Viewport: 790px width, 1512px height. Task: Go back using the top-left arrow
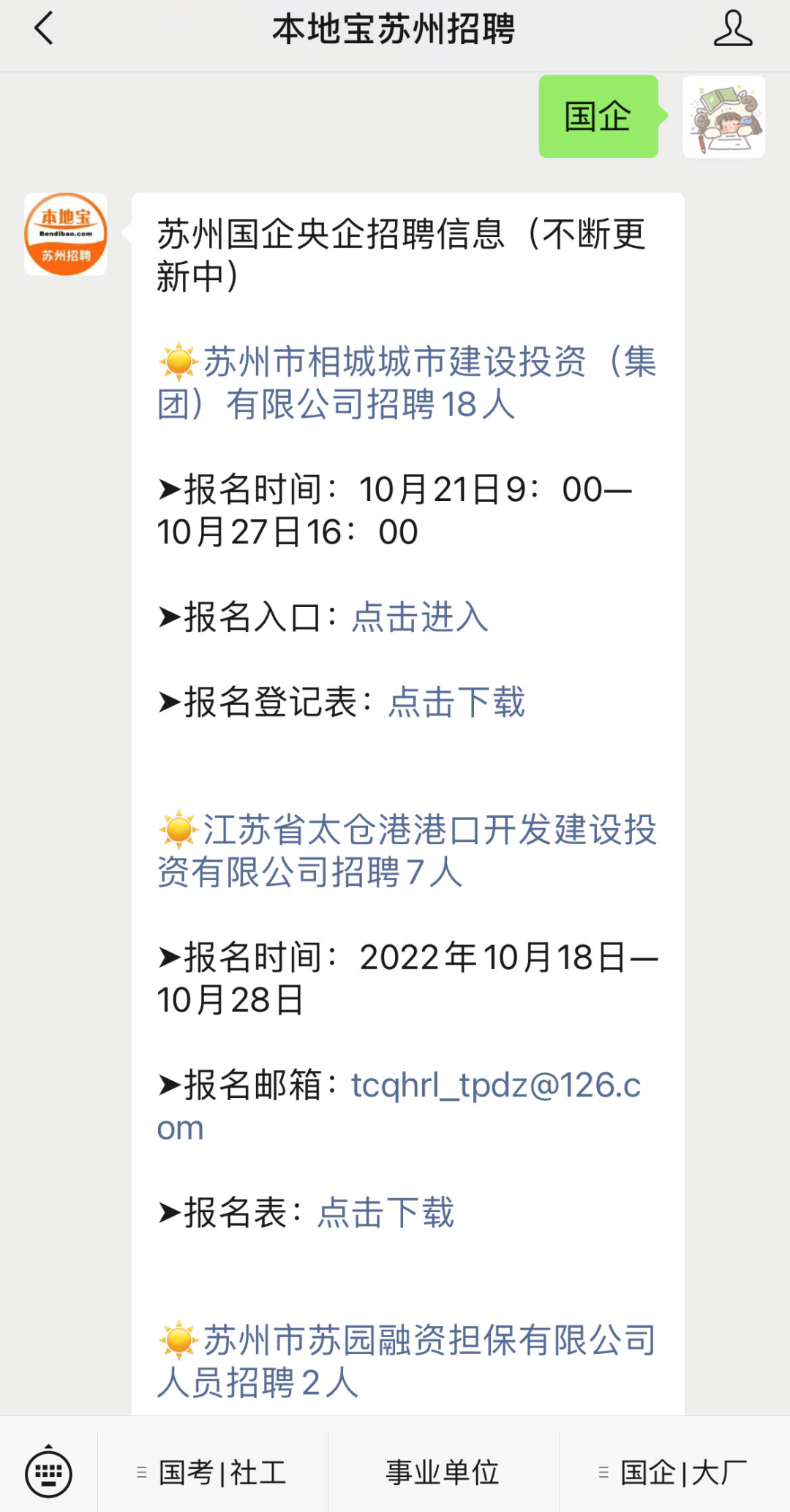point(44,29)
